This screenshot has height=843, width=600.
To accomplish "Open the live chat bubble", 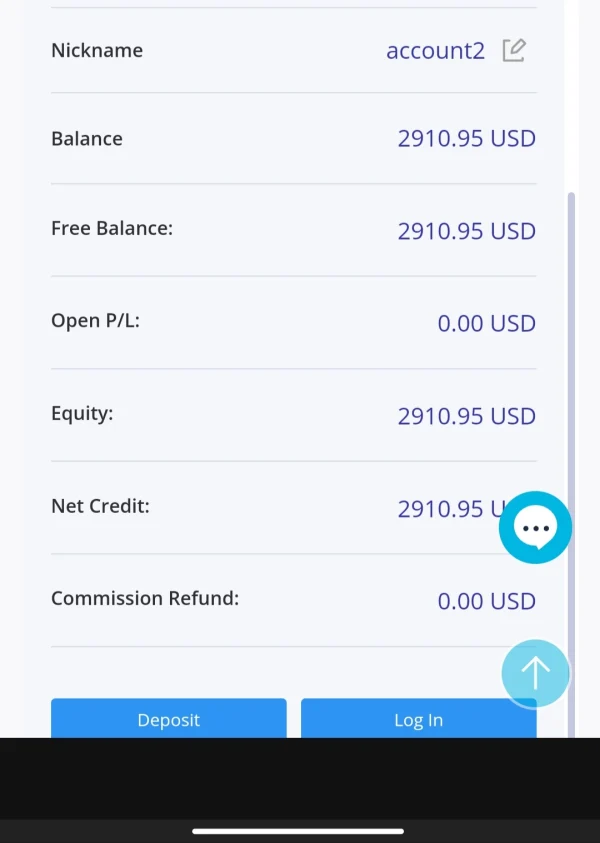I will coord(535,527).
